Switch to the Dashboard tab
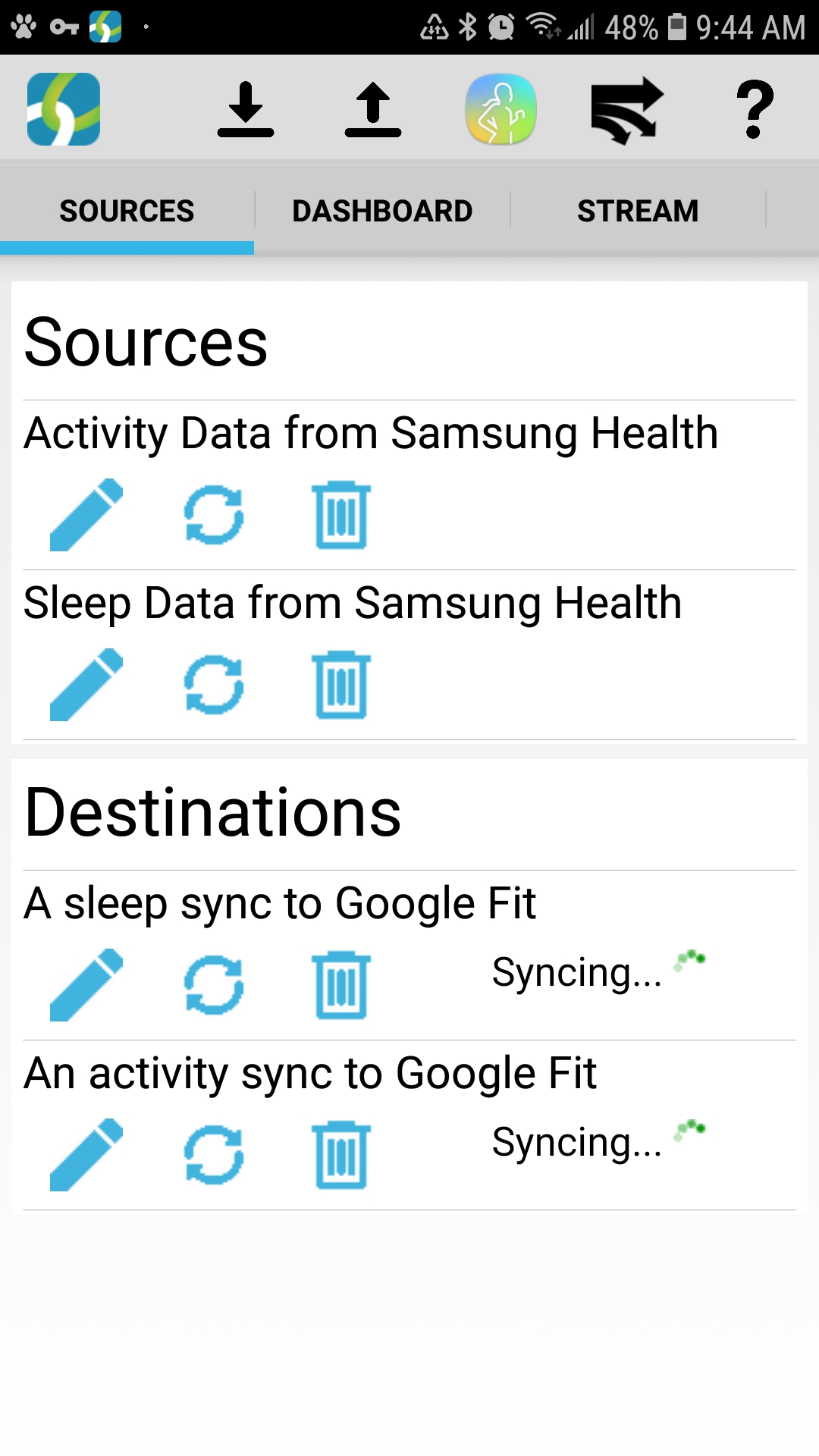Viewport: 819px width, 1456px height. [x=382, y=211]
